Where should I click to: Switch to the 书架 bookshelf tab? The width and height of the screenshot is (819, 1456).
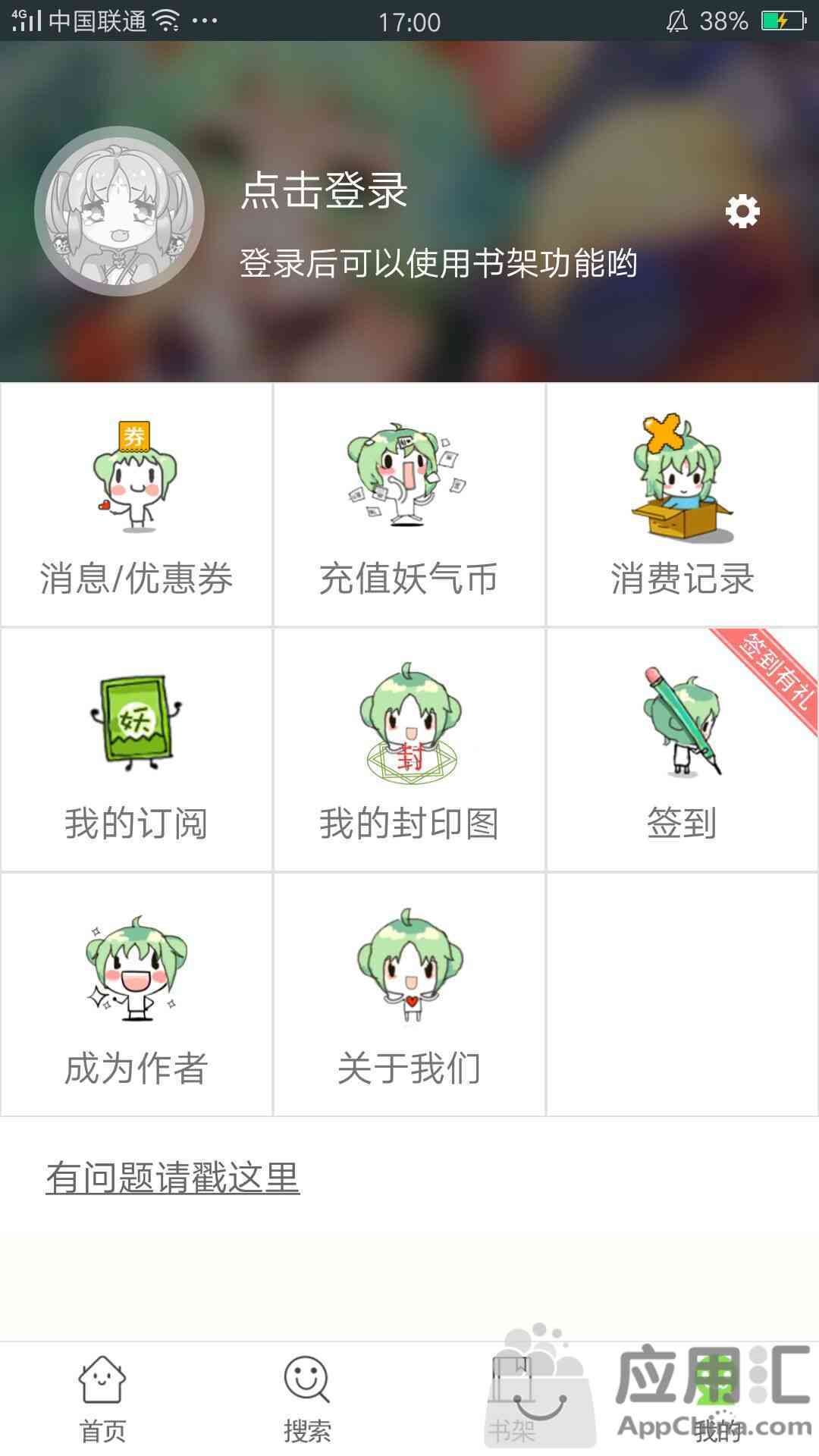(512, 1399)
